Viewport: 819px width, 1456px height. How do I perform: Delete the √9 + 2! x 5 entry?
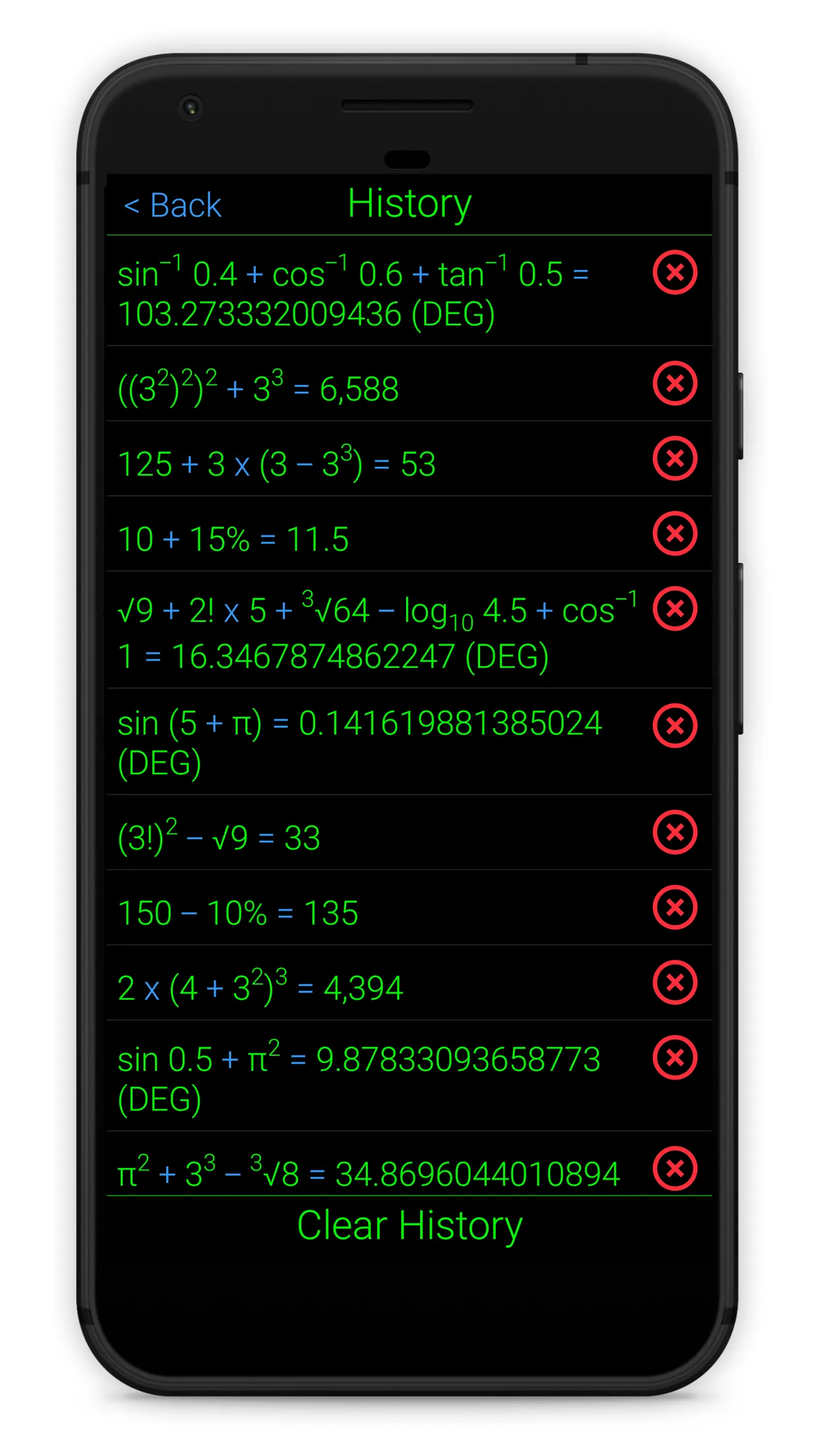[x=675, y=609]
